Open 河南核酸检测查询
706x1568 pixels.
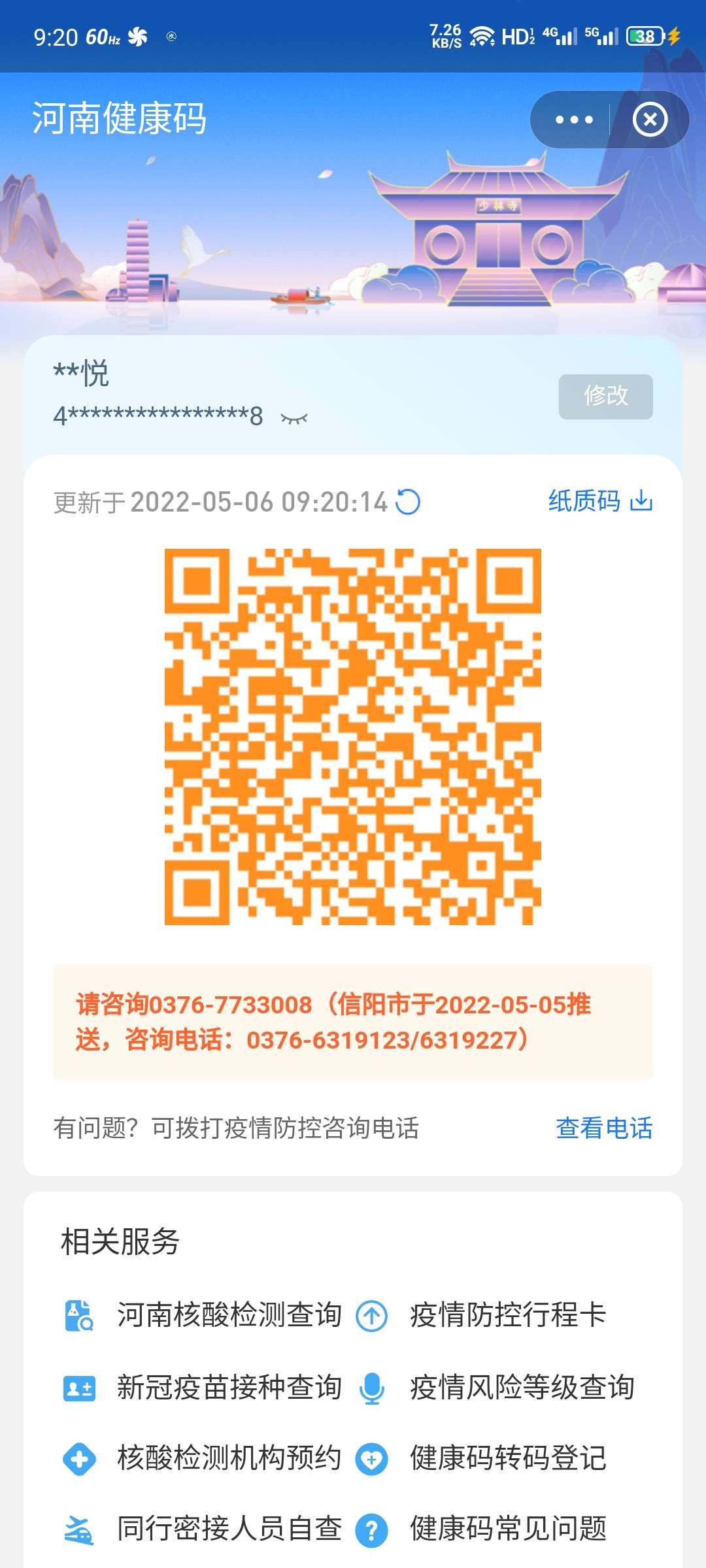[x=203, y=1315]
